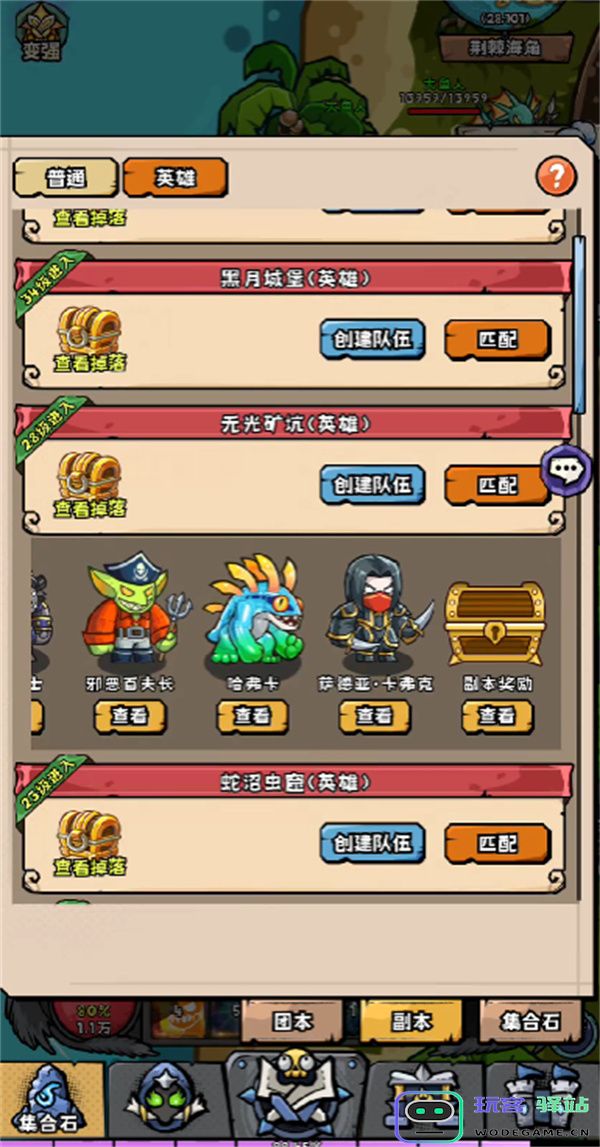Image resolution: width=600 pixels, height=1147 pixels.
Task: Create a team for 蛇沼虫窟(英雄)
Action: tap(372, 843)
